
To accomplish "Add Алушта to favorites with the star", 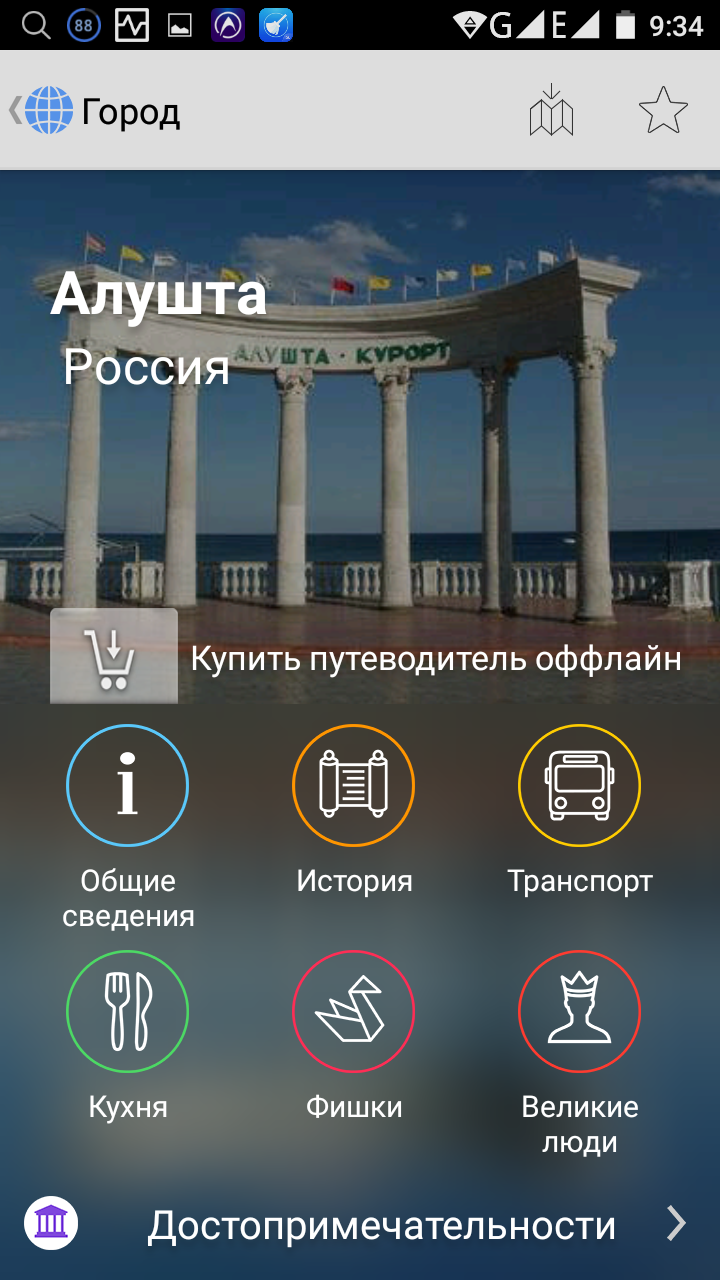I will point(663,111).
